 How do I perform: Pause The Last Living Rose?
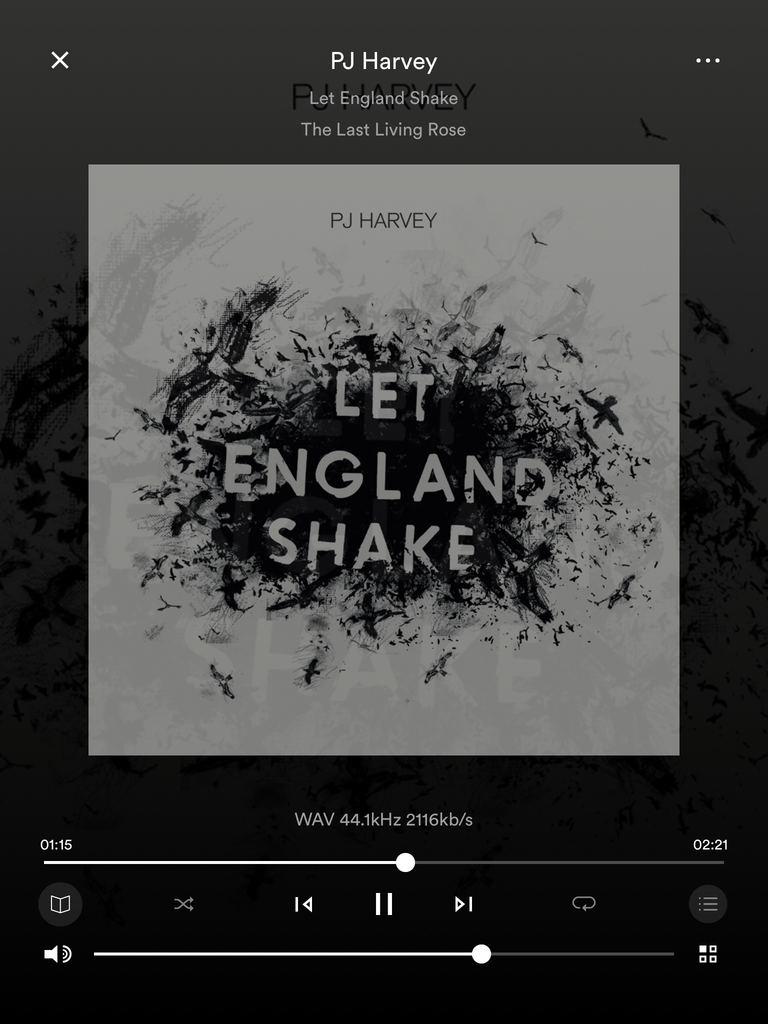[383, 904]
